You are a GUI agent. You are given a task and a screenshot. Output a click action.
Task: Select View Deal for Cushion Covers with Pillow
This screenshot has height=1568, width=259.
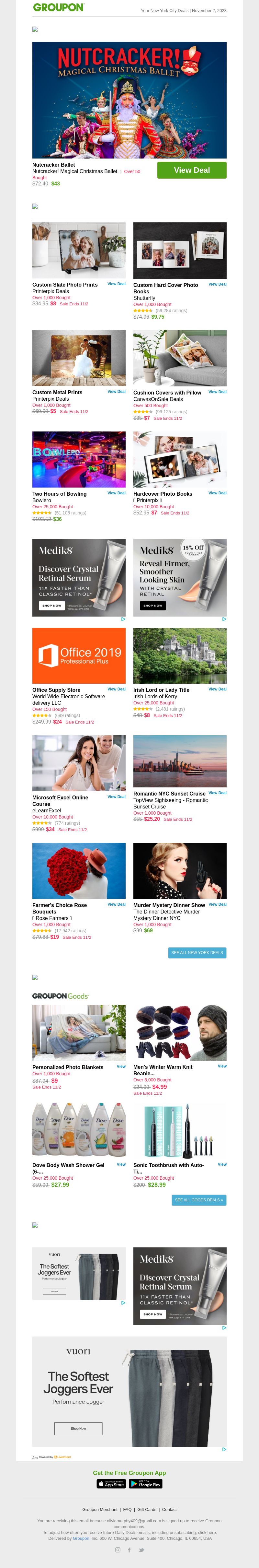pyautogui.click(x=217, y=392)
